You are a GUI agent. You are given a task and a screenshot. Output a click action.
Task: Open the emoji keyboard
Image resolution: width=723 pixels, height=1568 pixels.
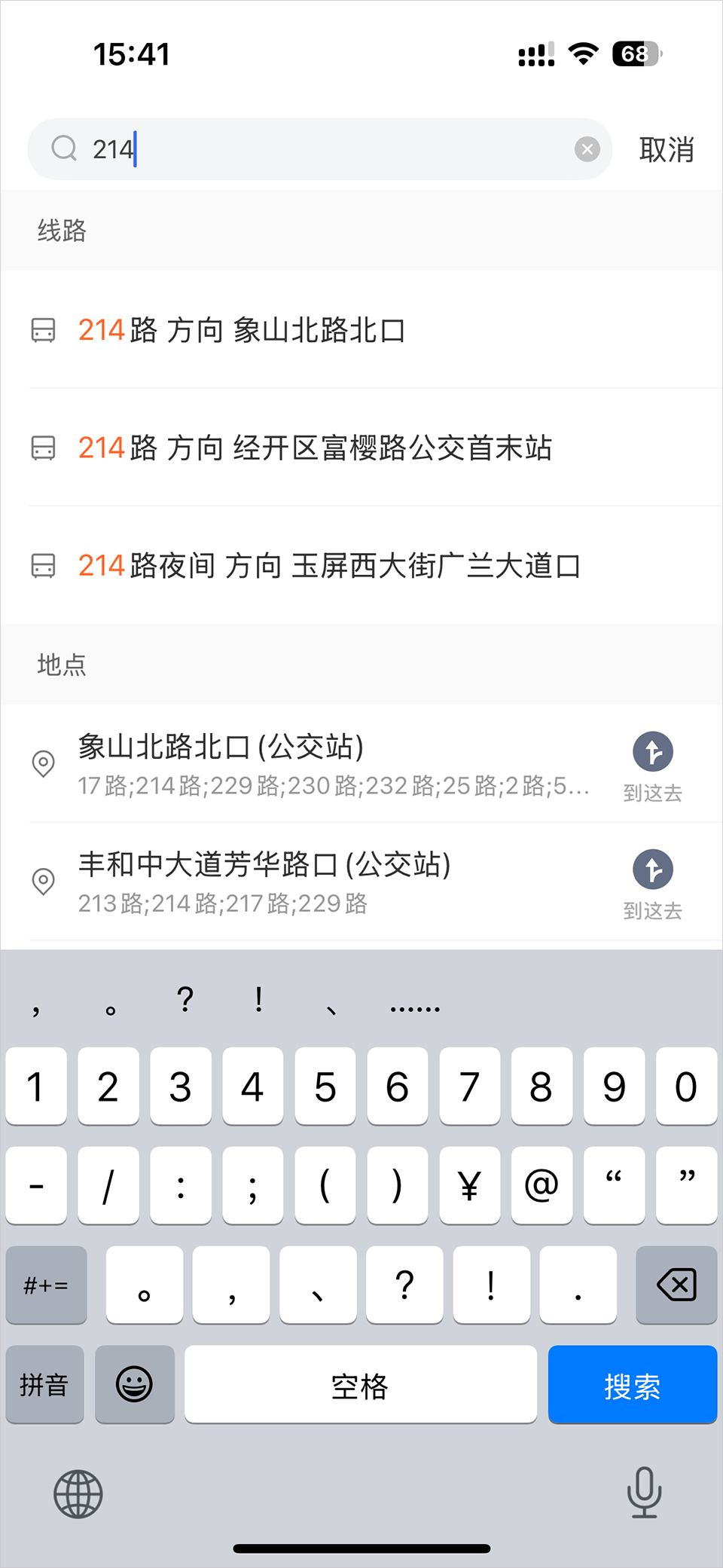point(135,1385)
